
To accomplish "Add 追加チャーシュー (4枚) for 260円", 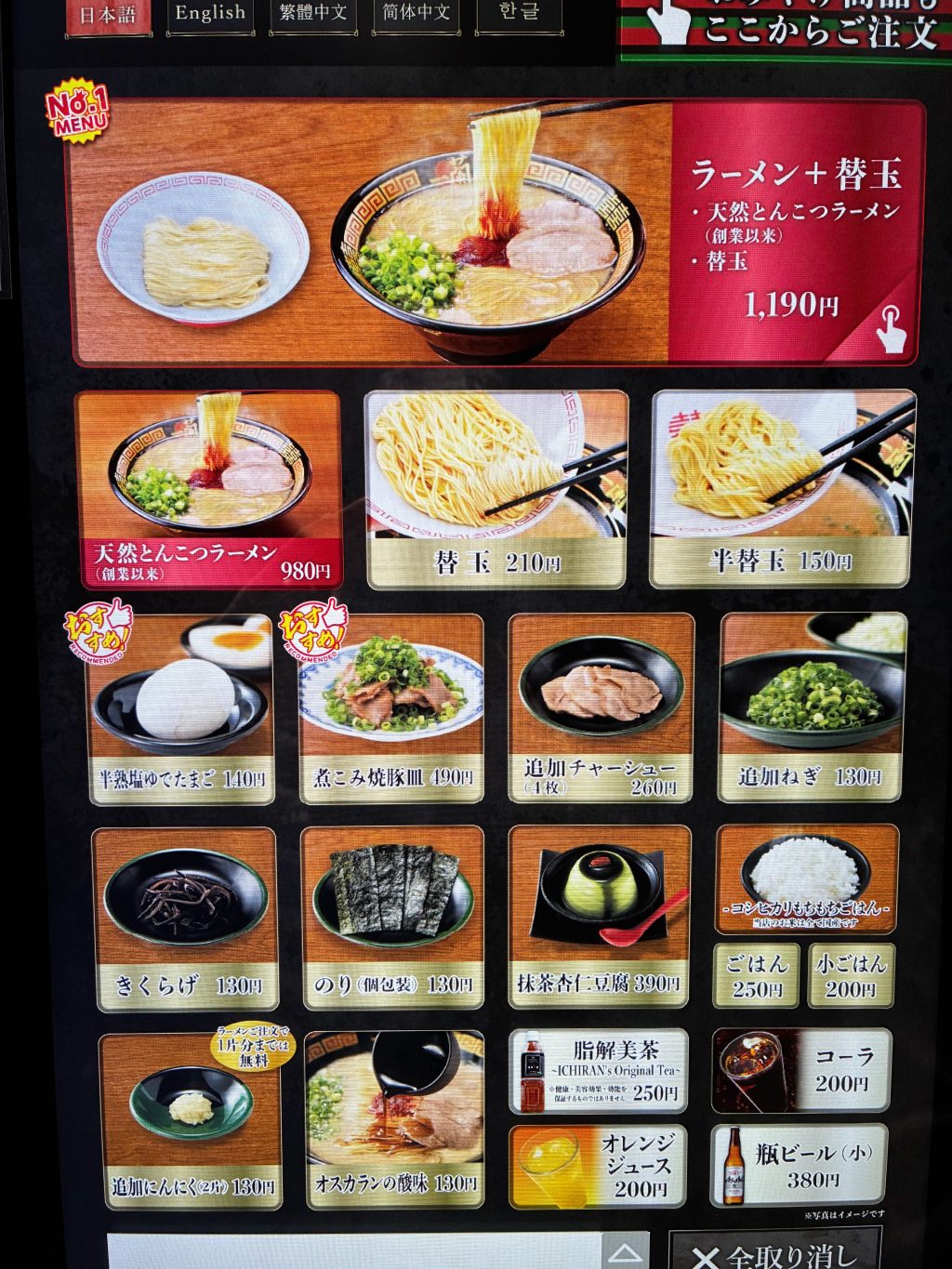I will [602, 709].
